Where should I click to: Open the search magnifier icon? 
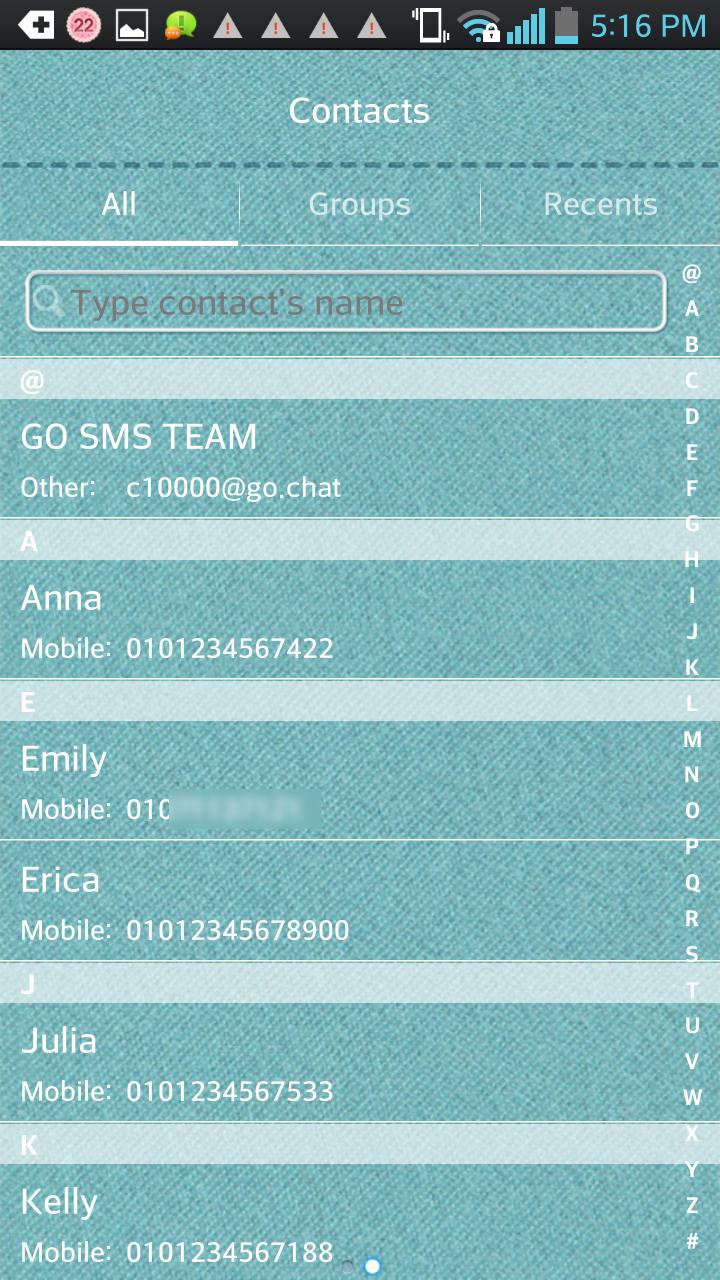(x=48, y=301)
